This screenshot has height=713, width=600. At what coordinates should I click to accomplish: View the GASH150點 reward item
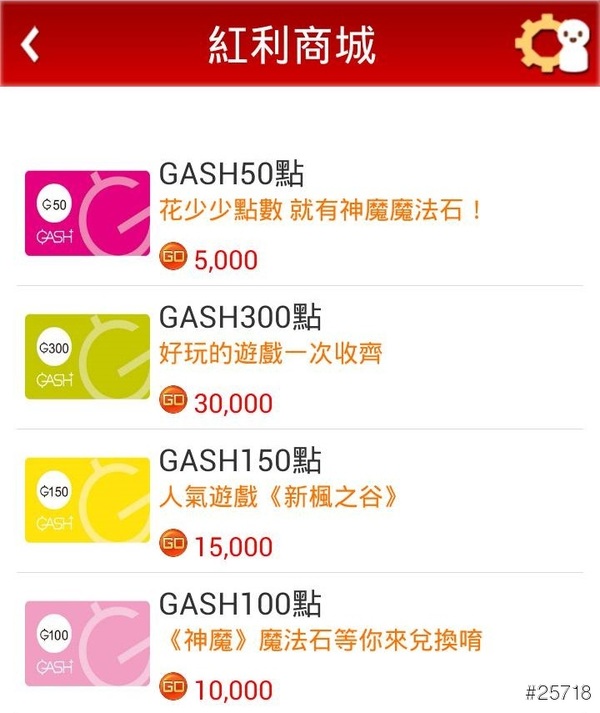pos(300,502)
